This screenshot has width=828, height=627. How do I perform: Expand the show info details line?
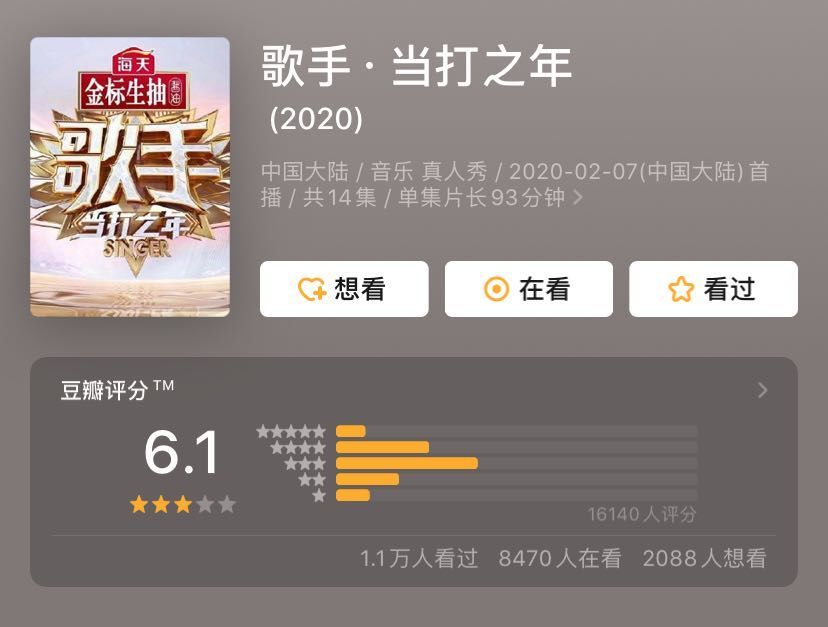577,198
